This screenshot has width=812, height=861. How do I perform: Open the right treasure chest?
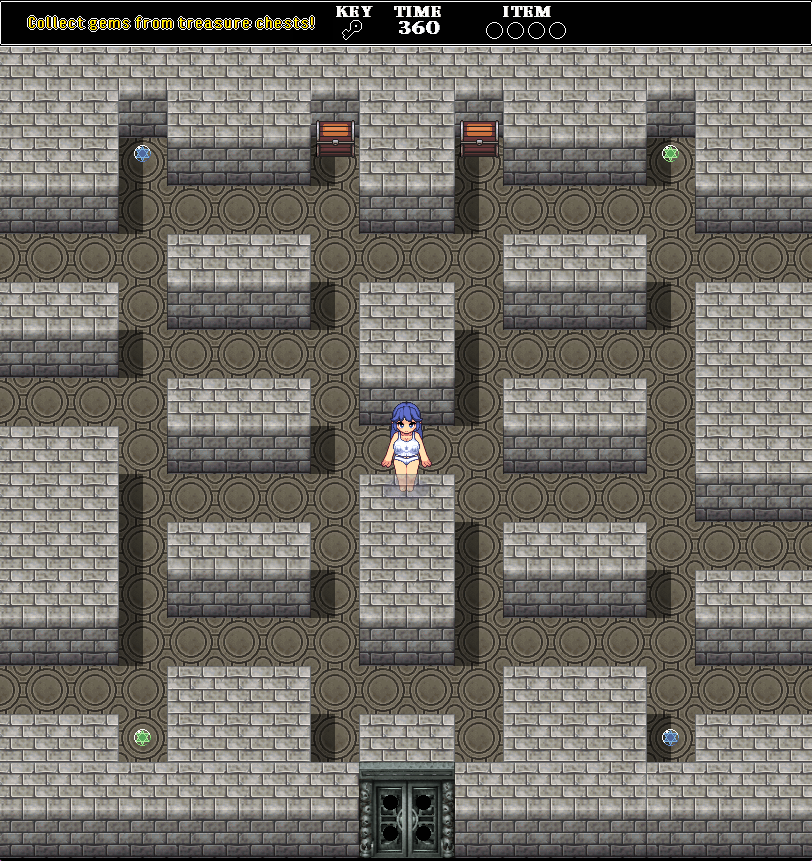coord(479,138)
